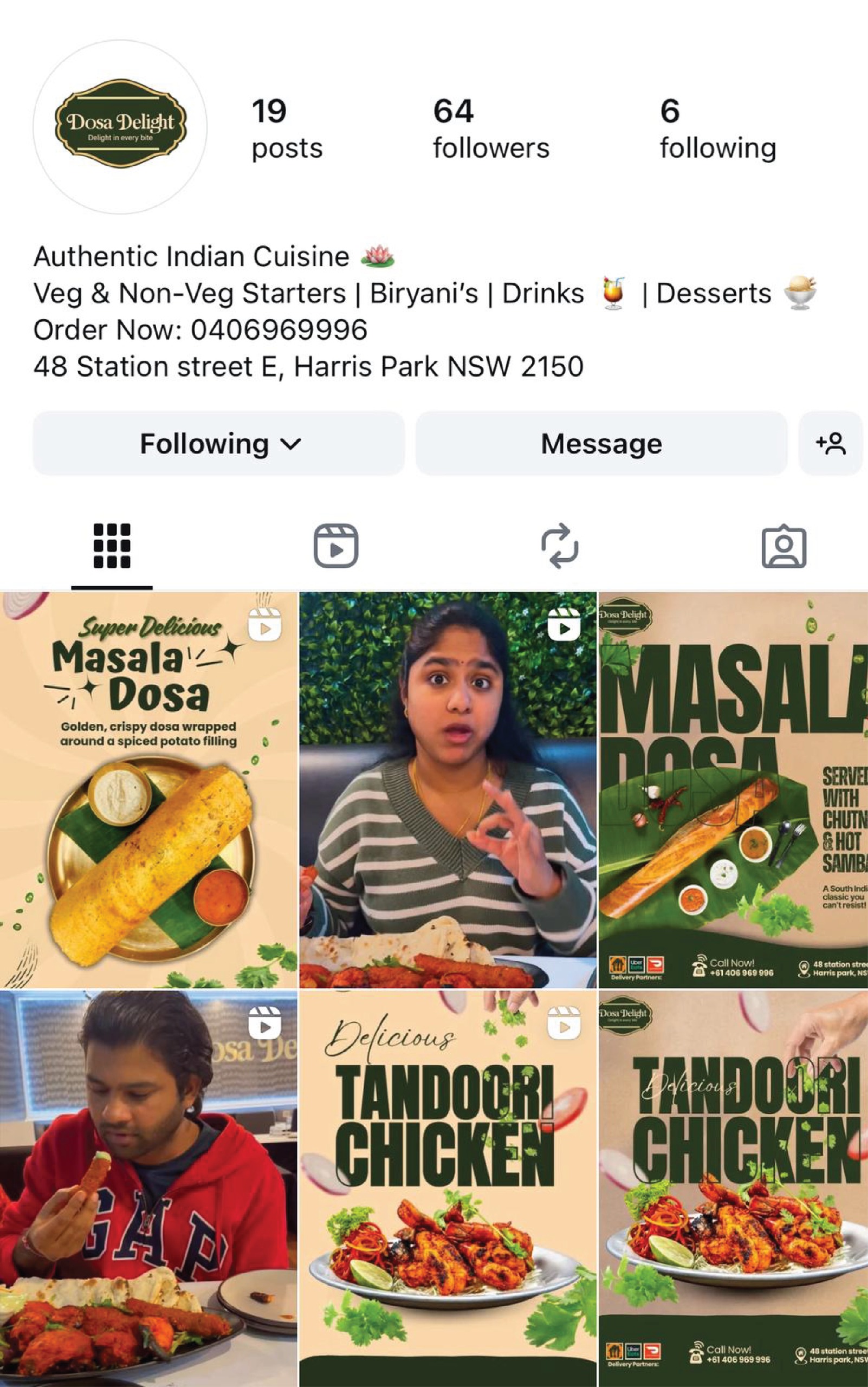Viewport: 868px width, 1387px height.
Task: Open the Tandoori Chicken post with Call Now
Action: (x=733, y=1188)
